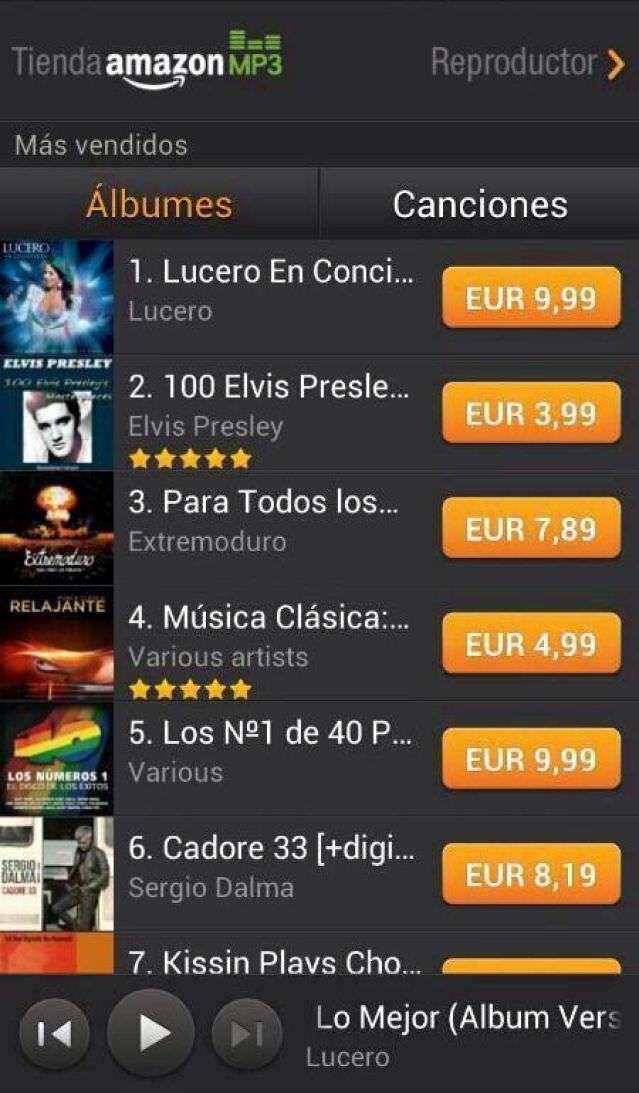Viewport: 639px width, 1093px height.
Task: Buy Cadore 33 for EUR 8,19
Action: 531,874
